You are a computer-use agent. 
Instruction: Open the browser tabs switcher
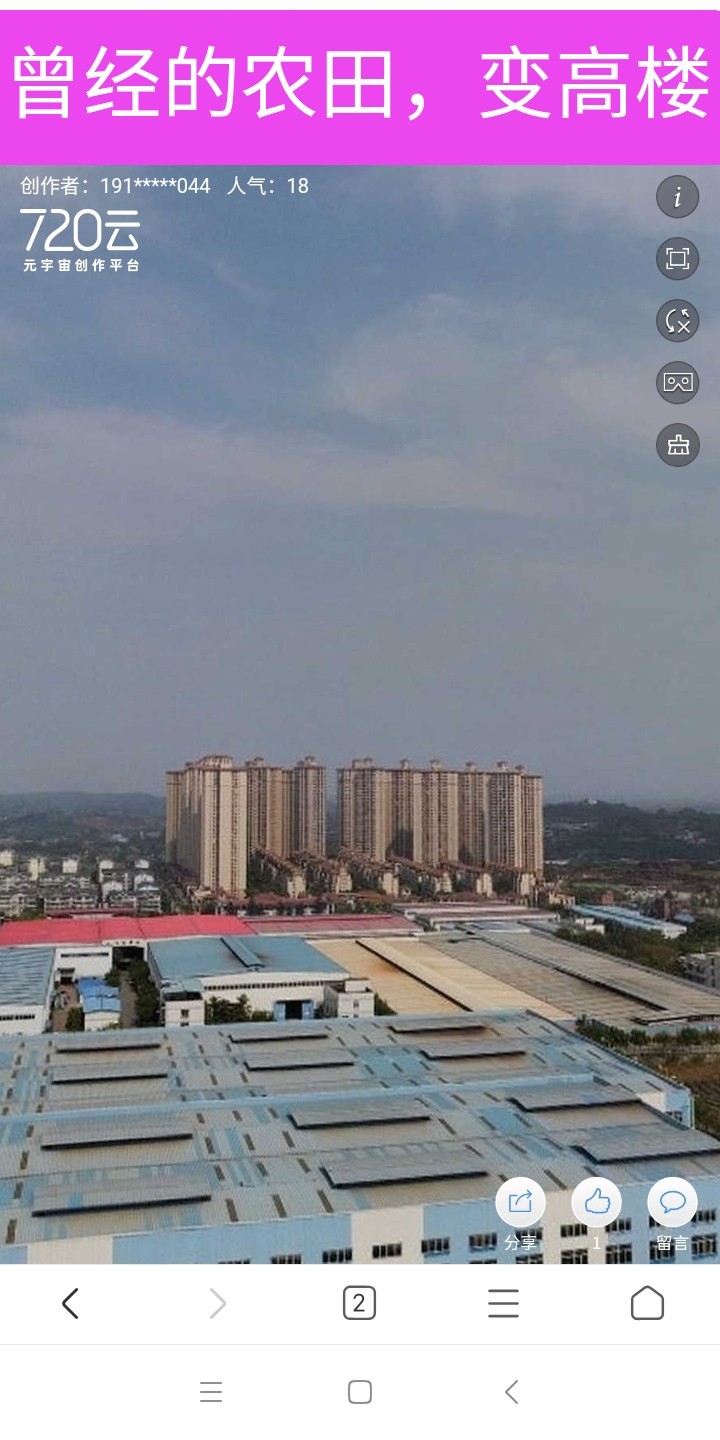pyautogui.click(x=359, y=1303)
